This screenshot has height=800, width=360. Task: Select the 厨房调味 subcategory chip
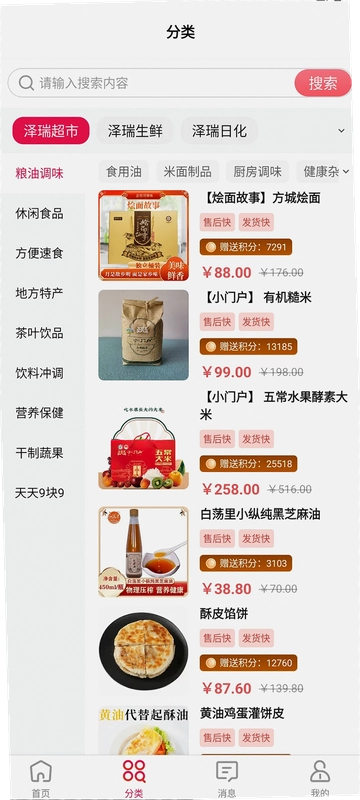click(258, 171)
